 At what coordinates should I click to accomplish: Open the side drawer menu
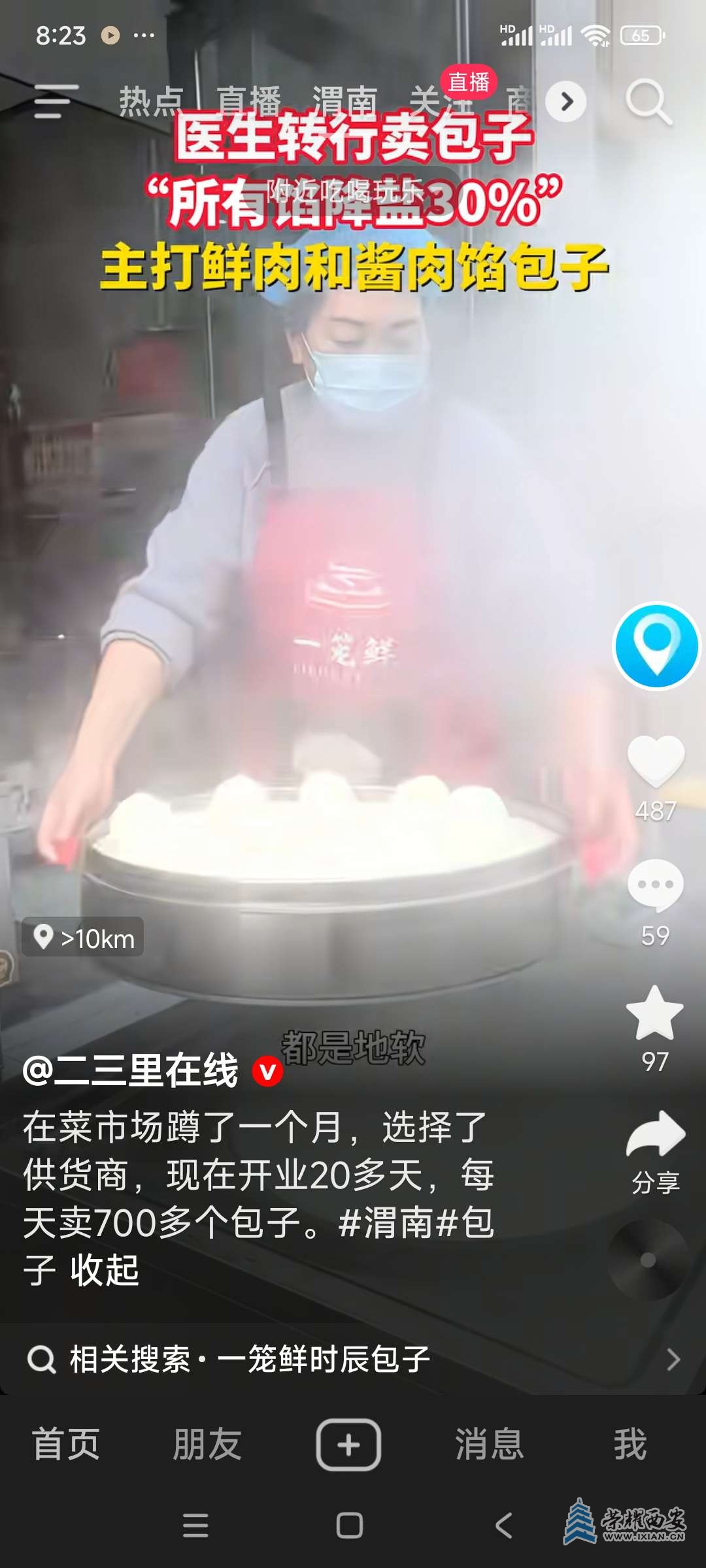click(56, 101)
